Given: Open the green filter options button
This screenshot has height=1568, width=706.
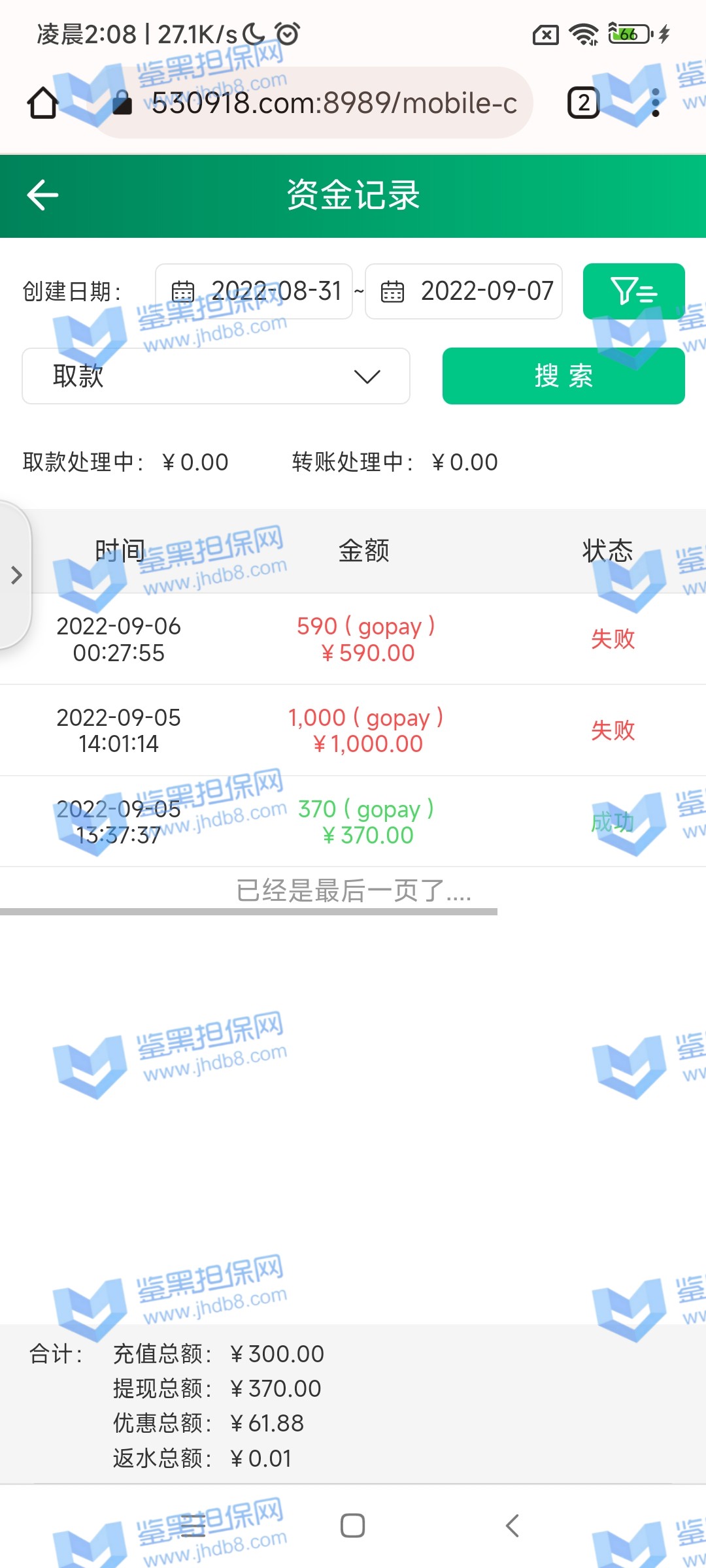Looking at the screenshot, I should click(633, 291).
